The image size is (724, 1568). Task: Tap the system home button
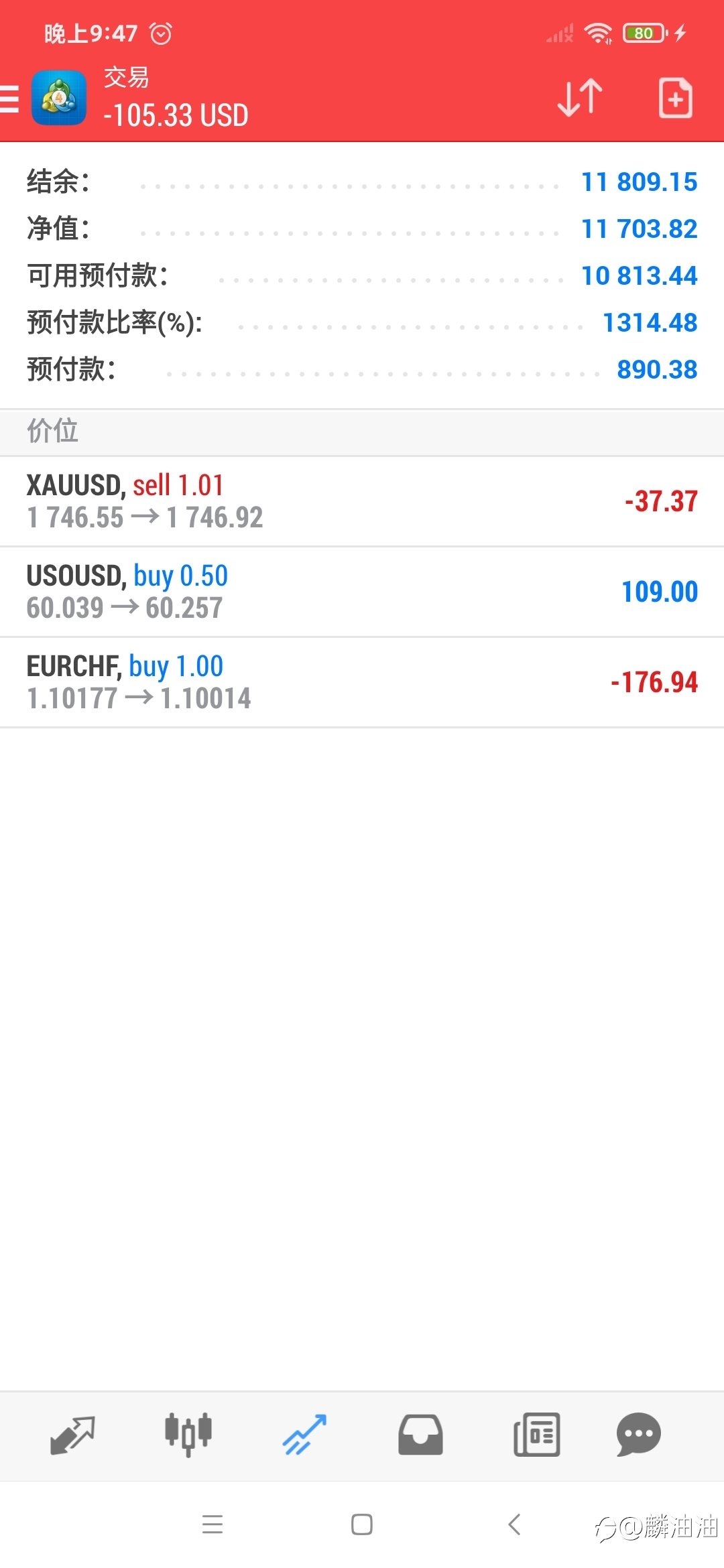[362, 1524]
